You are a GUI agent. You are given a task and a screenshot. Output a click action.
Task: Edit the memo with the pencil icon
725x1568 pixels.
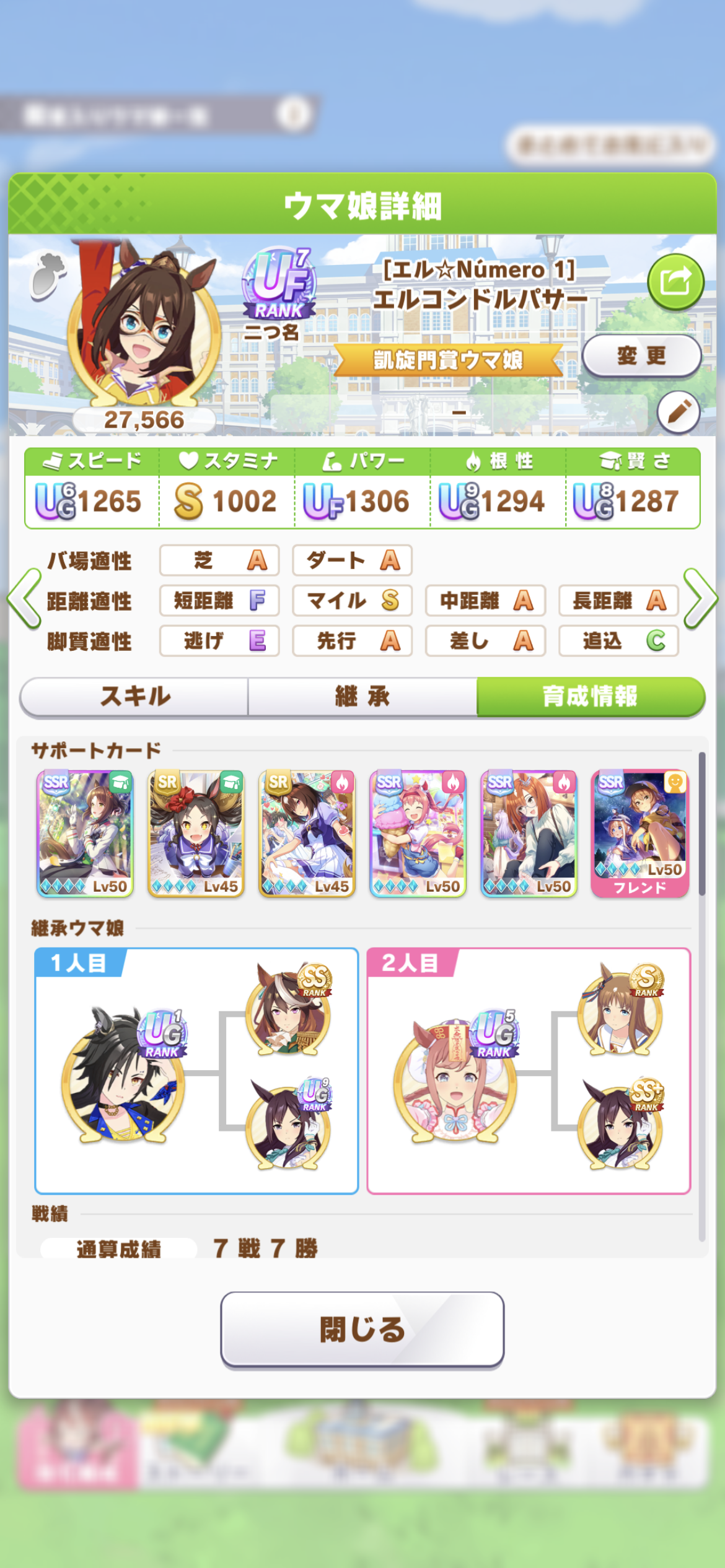tap(679, 411)
